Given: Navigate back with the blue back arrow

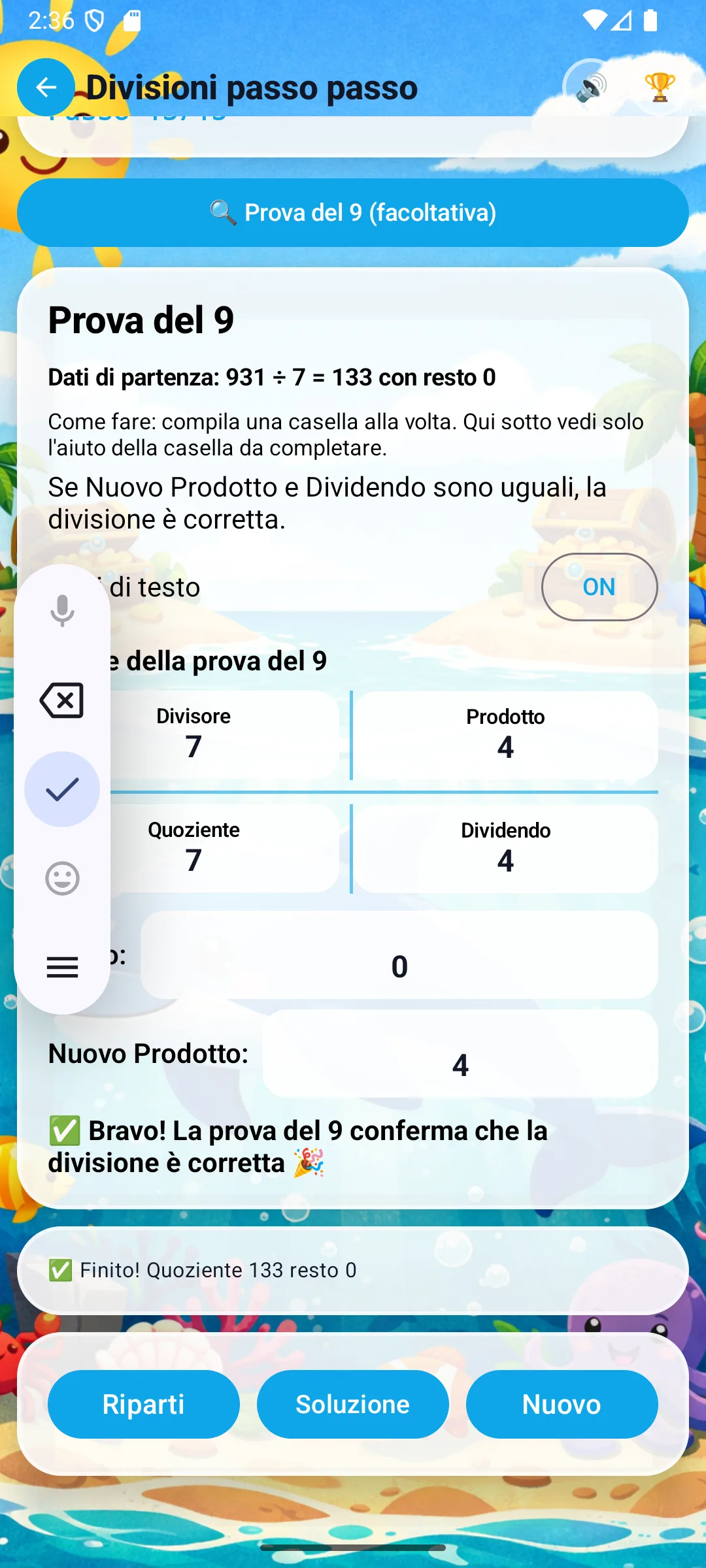Looking at the screenshot, I should (46, 88).
